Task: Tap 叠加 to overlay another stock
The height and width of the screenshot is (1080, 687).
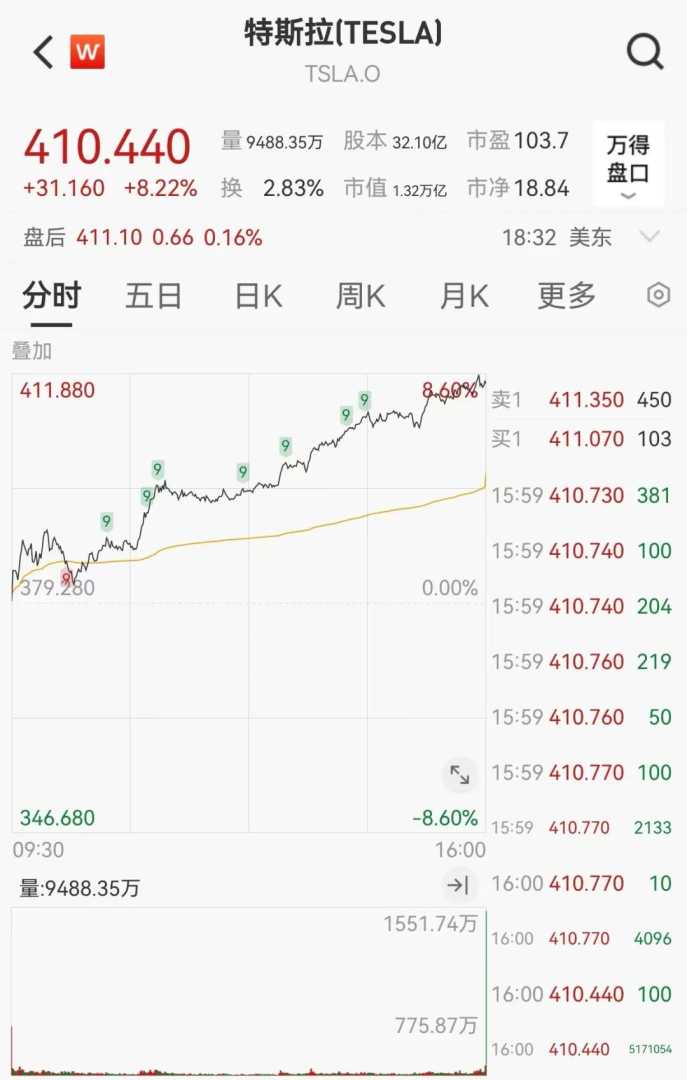Action: 32,351
